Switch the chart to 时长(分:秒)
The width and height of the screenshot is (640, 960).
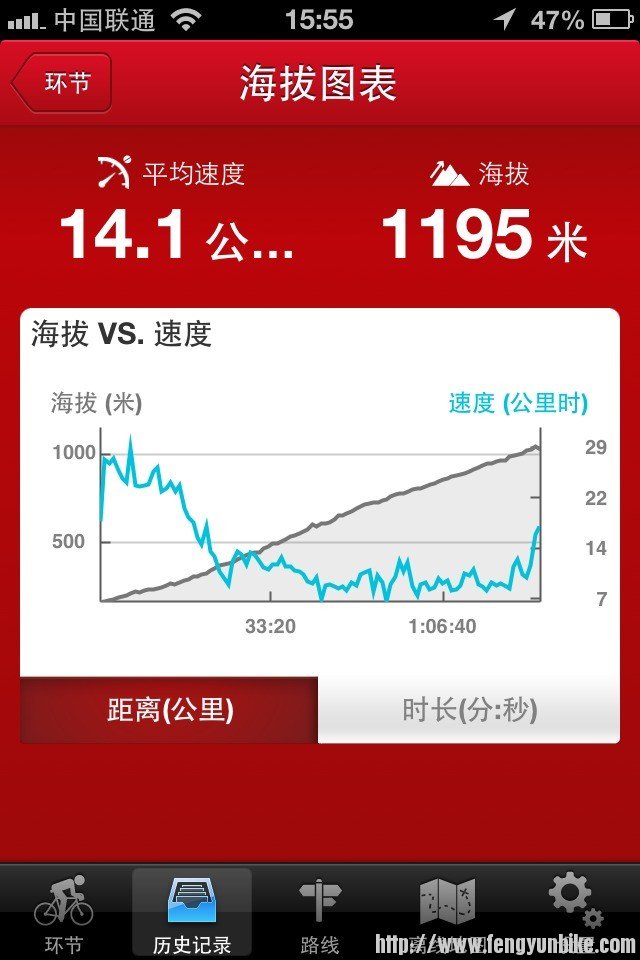469,710
